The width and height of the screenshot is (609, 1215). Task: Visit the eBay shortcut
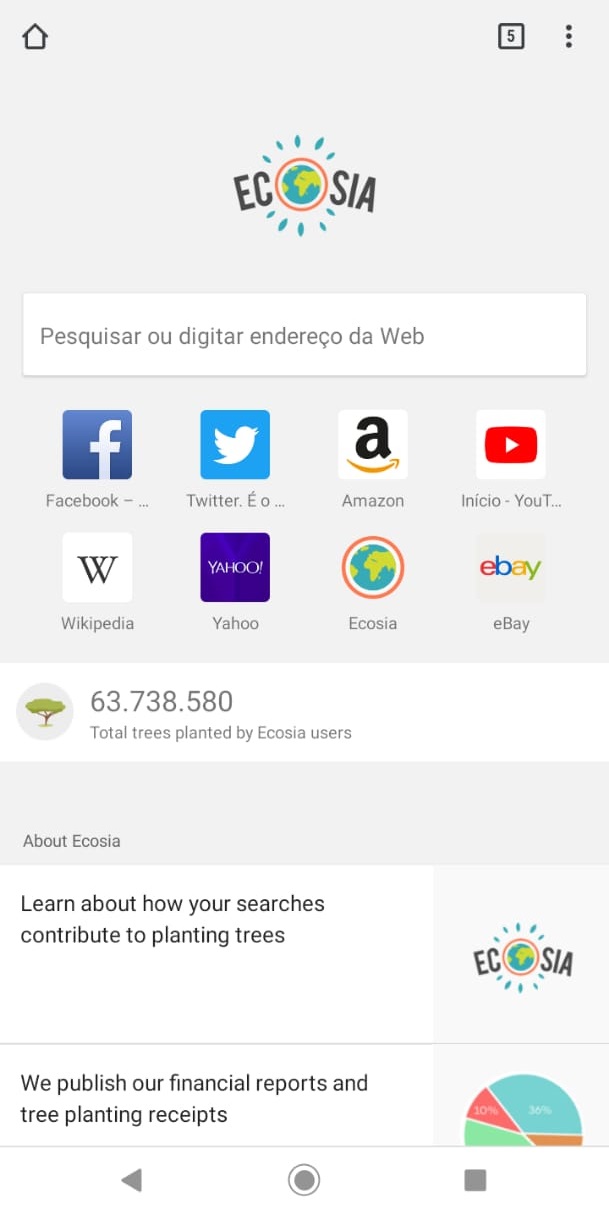511,567
